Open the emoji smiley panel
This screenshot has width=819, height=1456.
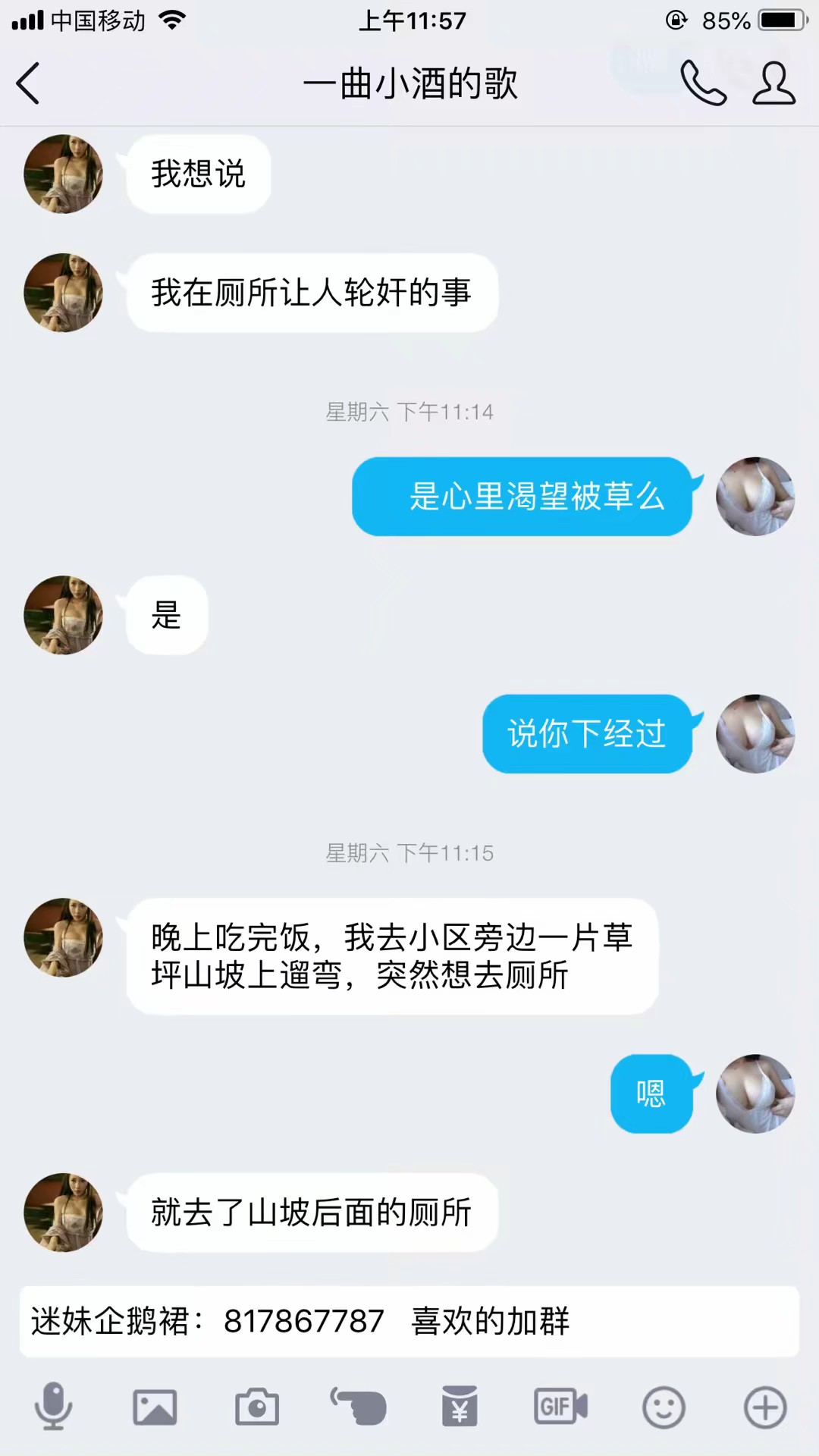coord(664,1407)
